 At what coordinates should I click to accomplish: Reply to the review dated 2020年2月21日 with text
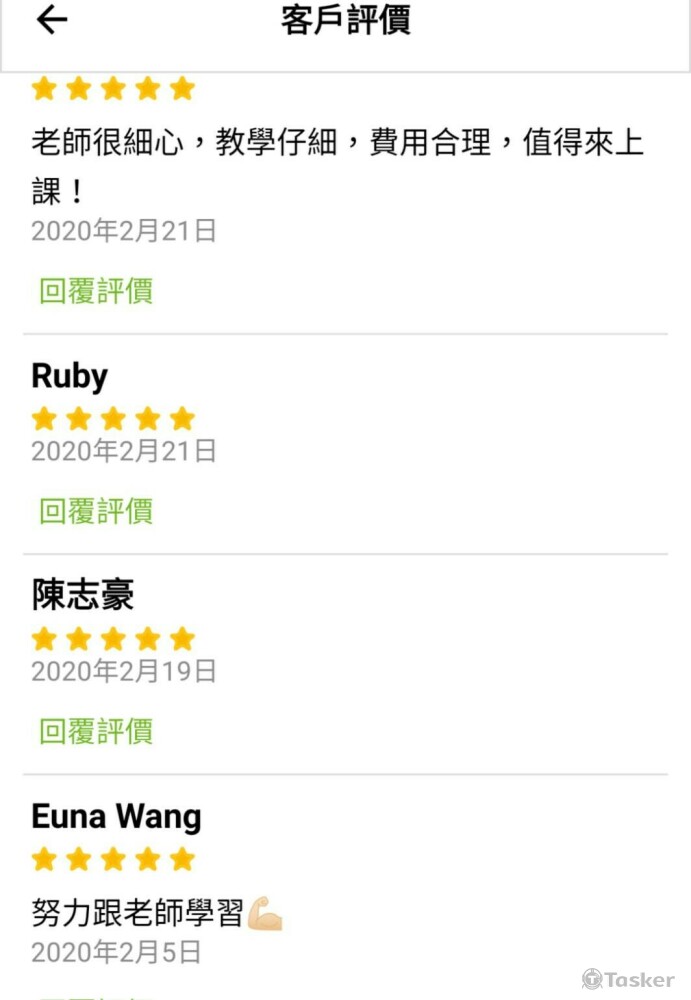[x=96, y=292]
